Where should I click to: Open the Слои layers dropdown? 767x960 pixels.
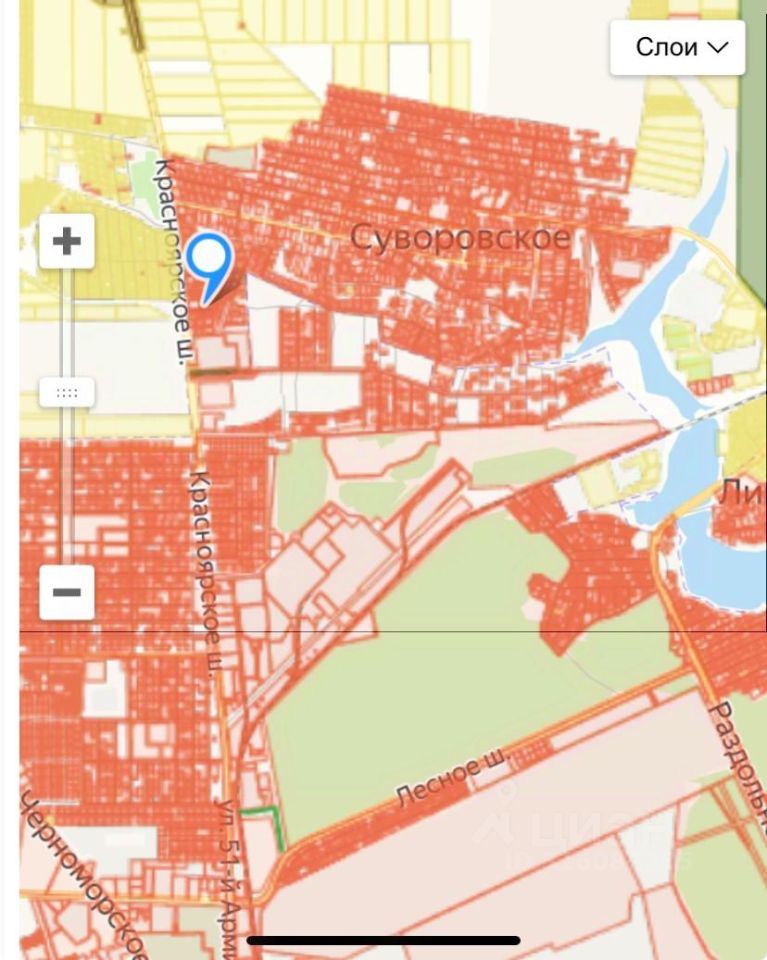click(x=677, y=47)
